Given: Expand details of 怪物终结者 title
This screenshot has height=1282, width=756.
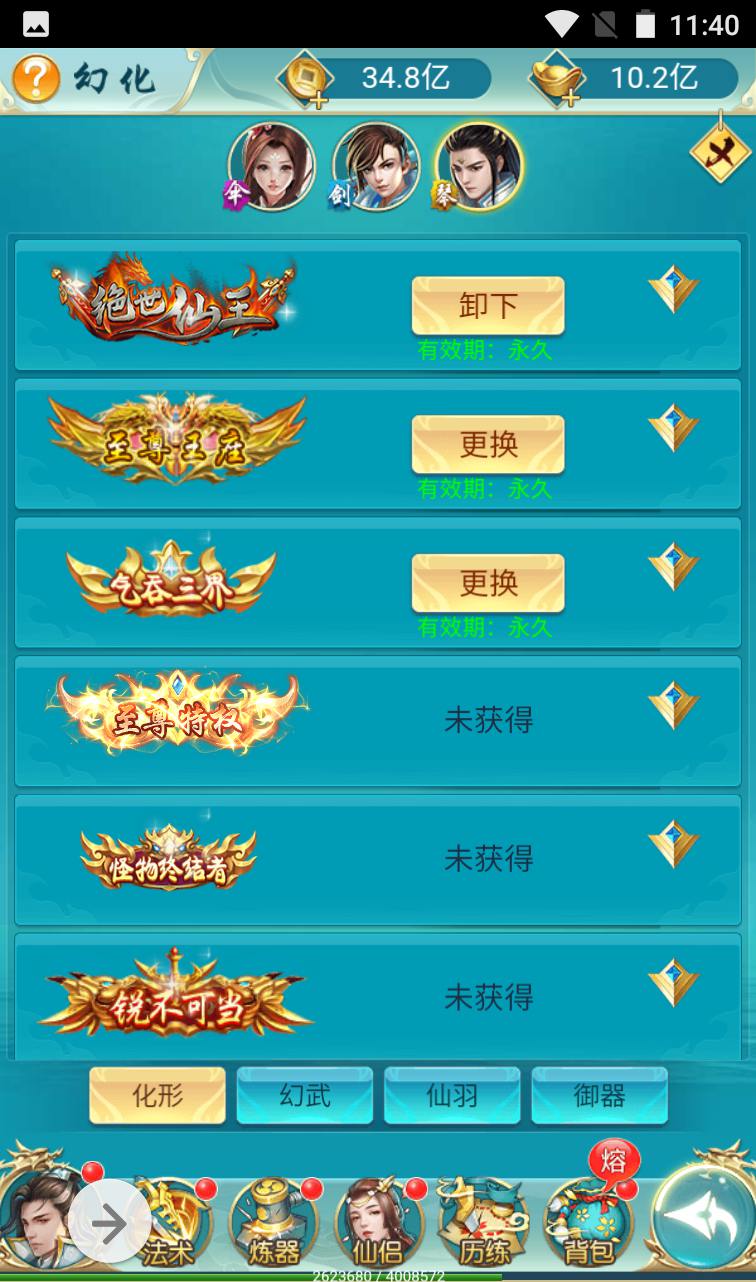Looking at the screenshot, I should click(673, 844).
